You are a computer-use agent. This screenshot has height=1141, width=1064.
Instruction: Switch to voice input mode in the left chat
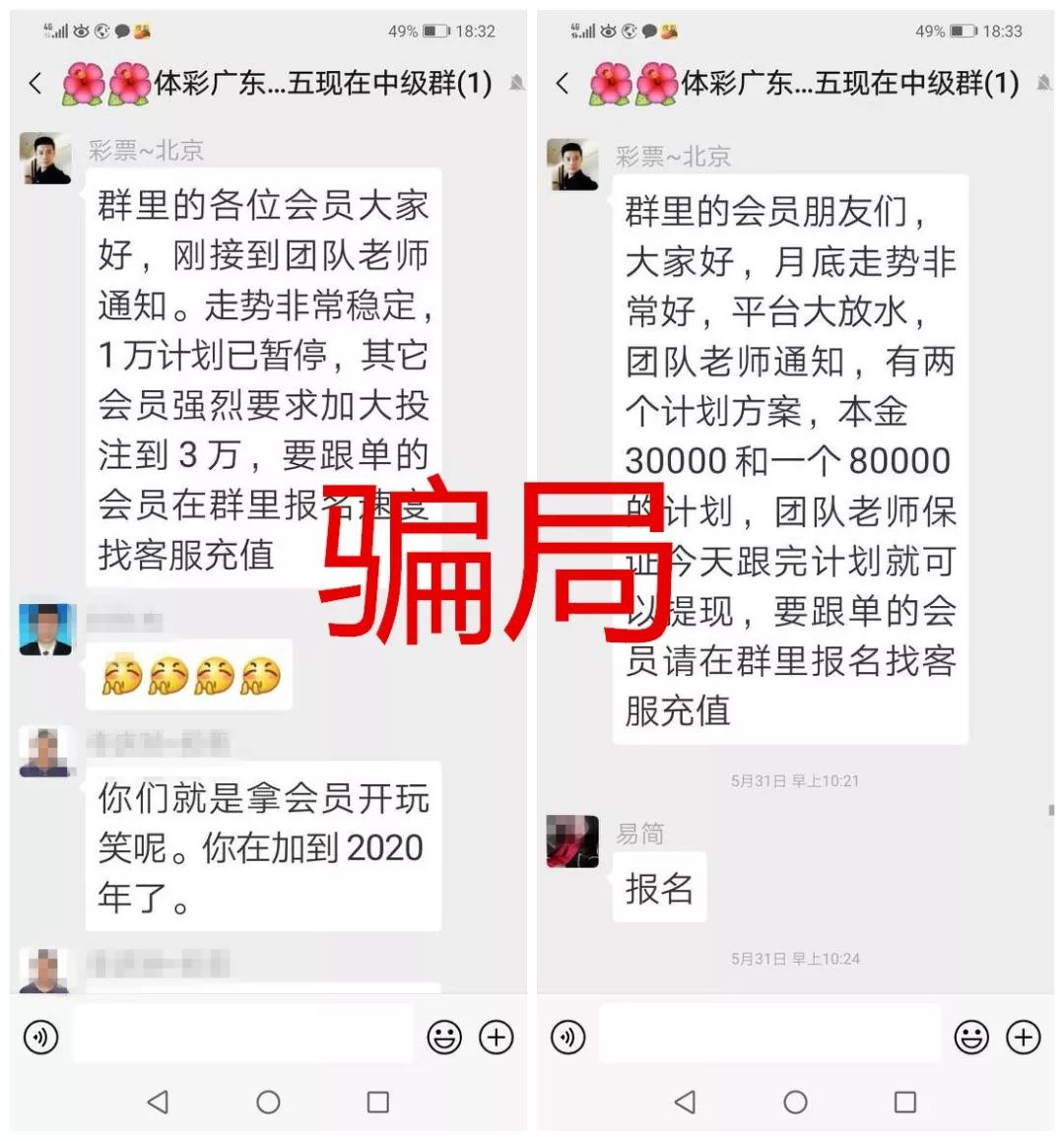pyautogui.click(x=41, y=1037)
